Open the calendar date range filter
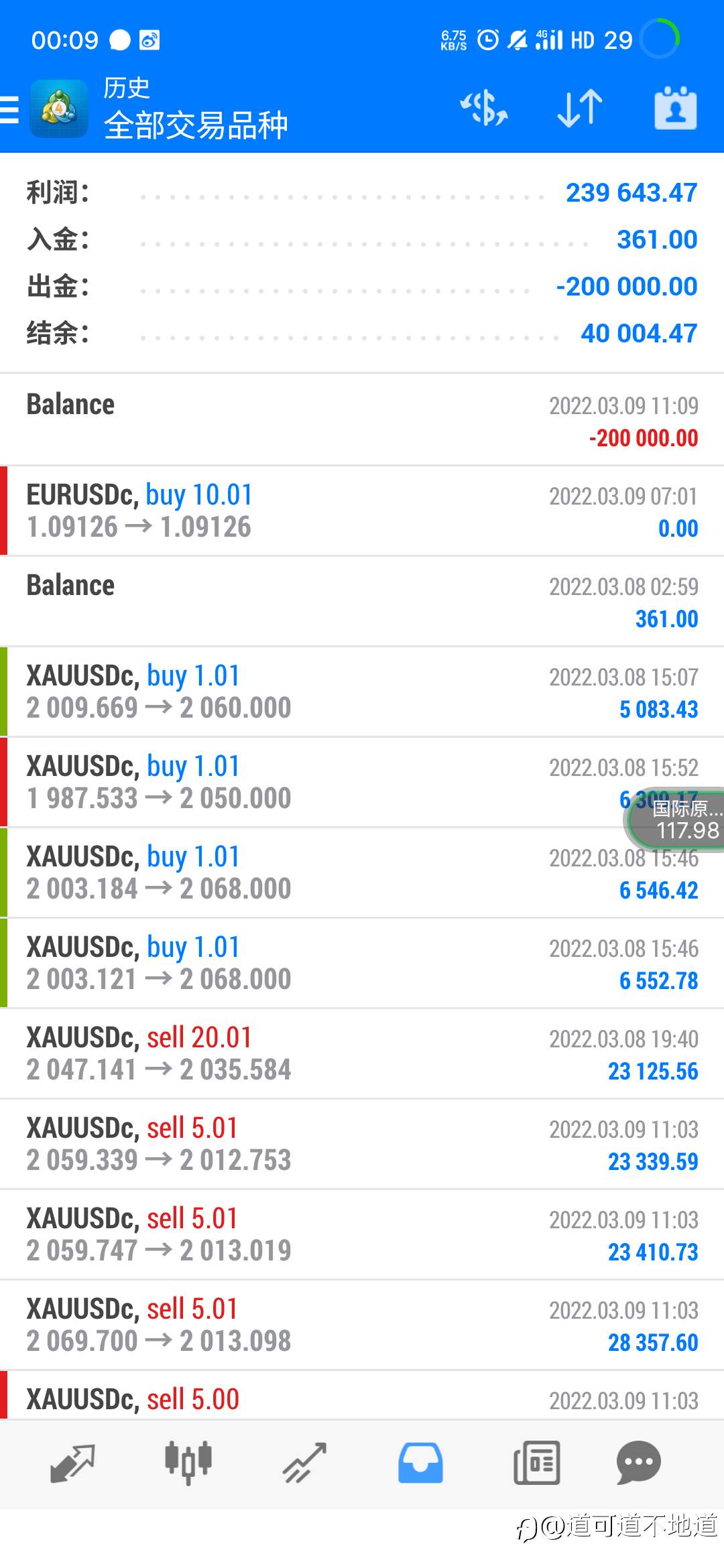This screenshot has height=1568, width=724. tap(676, 108)
